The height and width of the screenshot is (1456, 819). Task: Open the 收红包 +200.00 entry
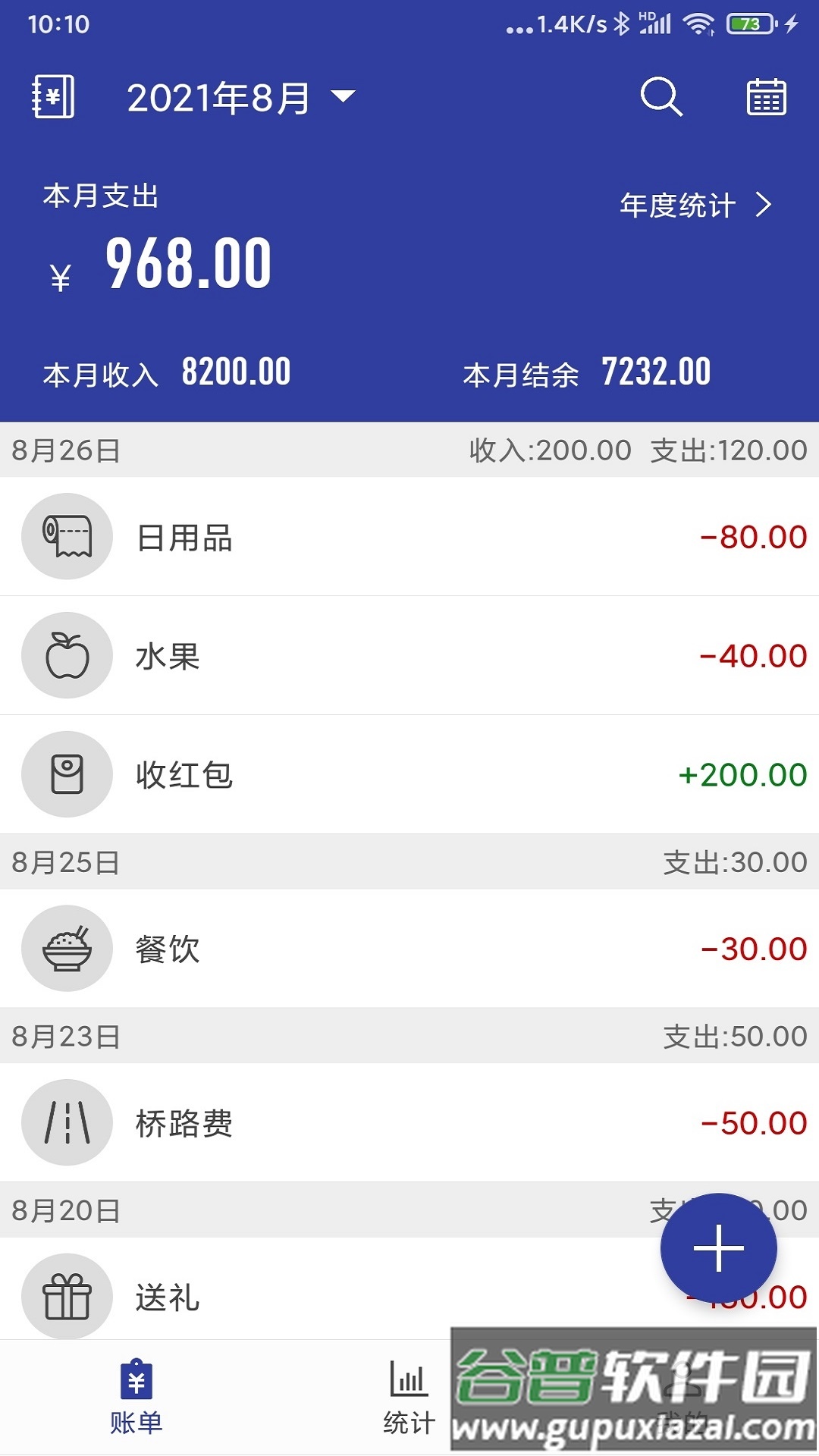(x=409, y=774)
